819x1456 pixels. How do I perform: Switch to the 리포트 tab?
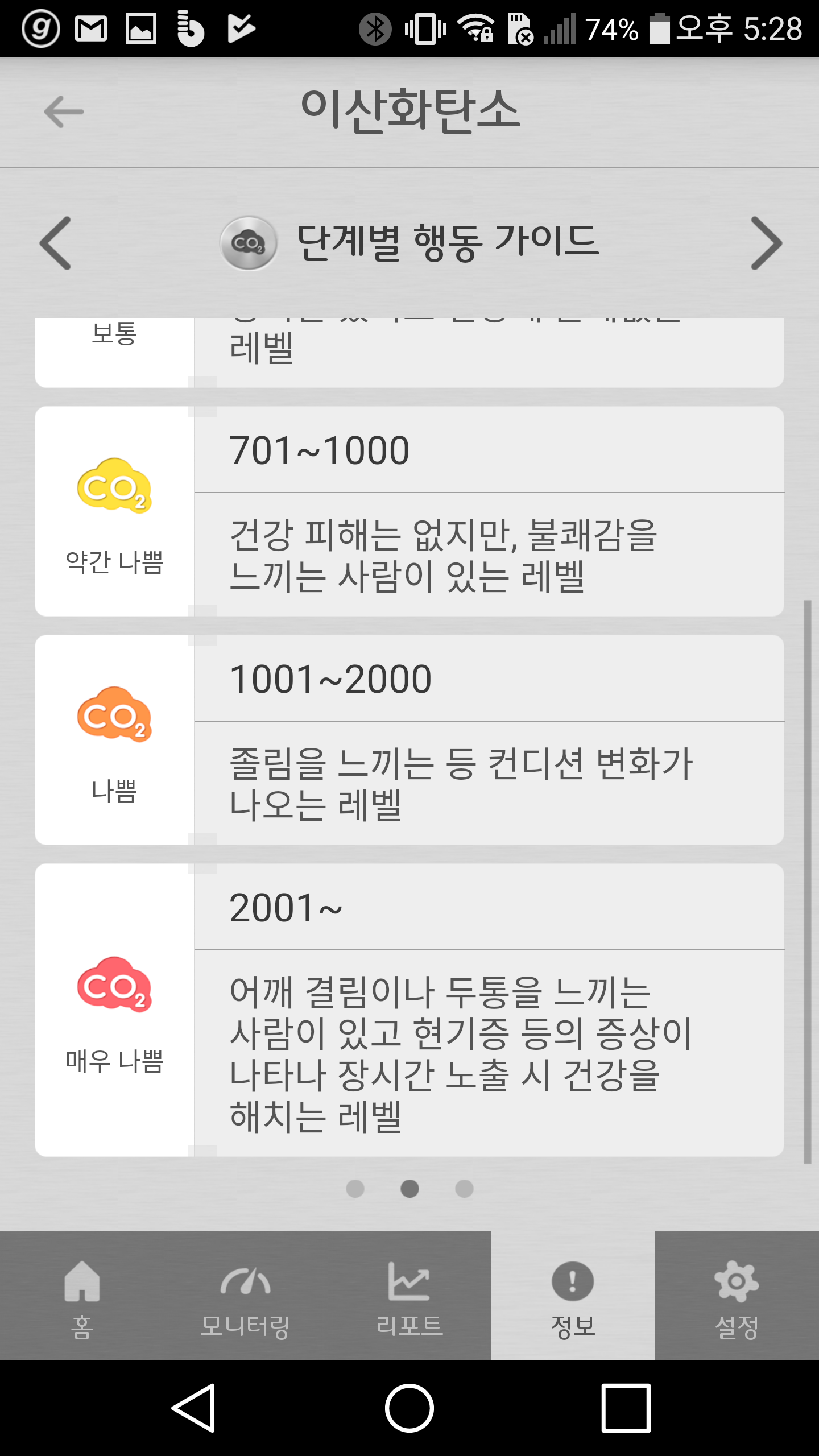click(x=409, y=1297)
